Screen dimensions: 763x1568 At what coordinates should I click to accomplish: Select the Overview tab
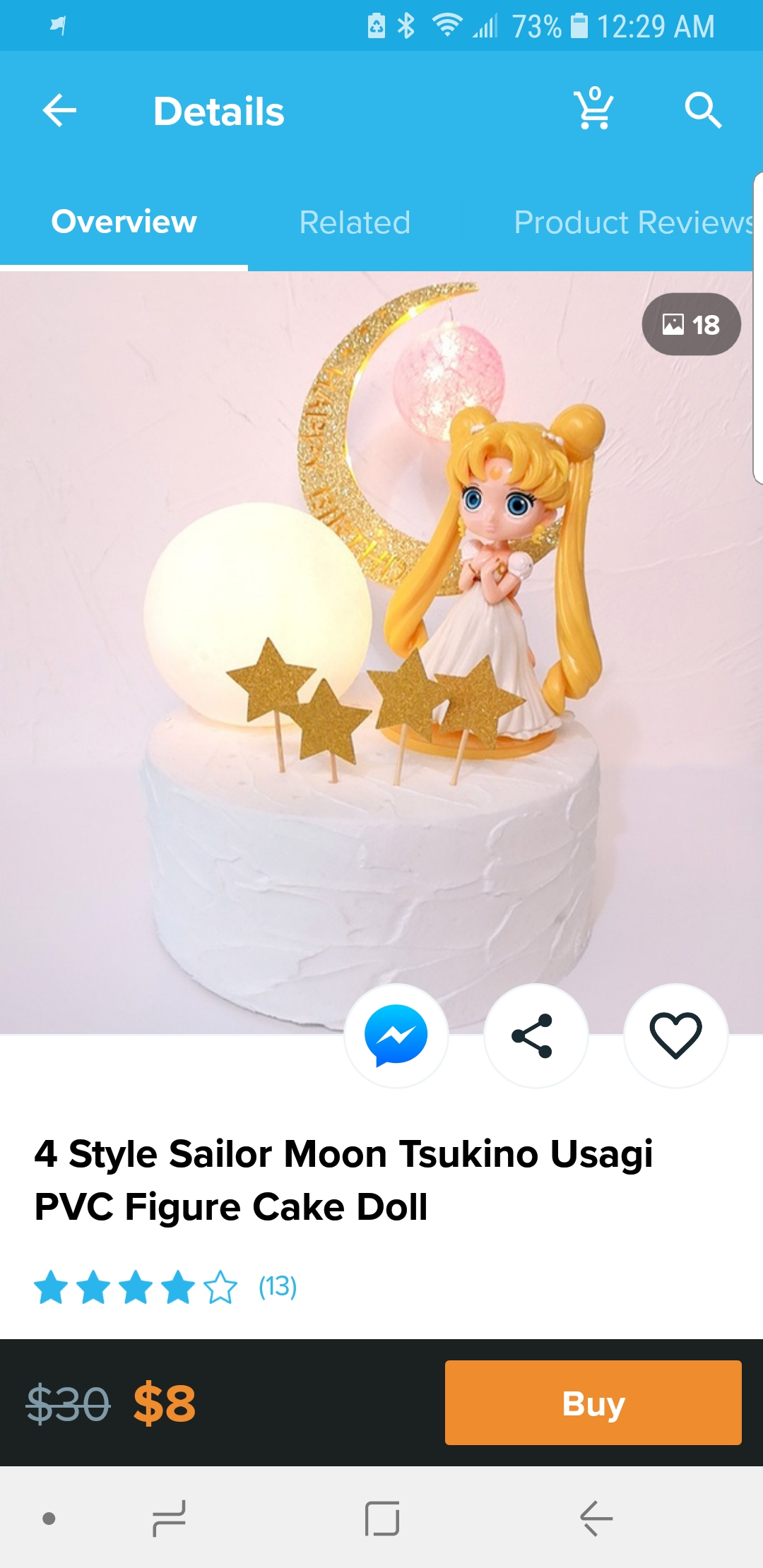[124, 222]
